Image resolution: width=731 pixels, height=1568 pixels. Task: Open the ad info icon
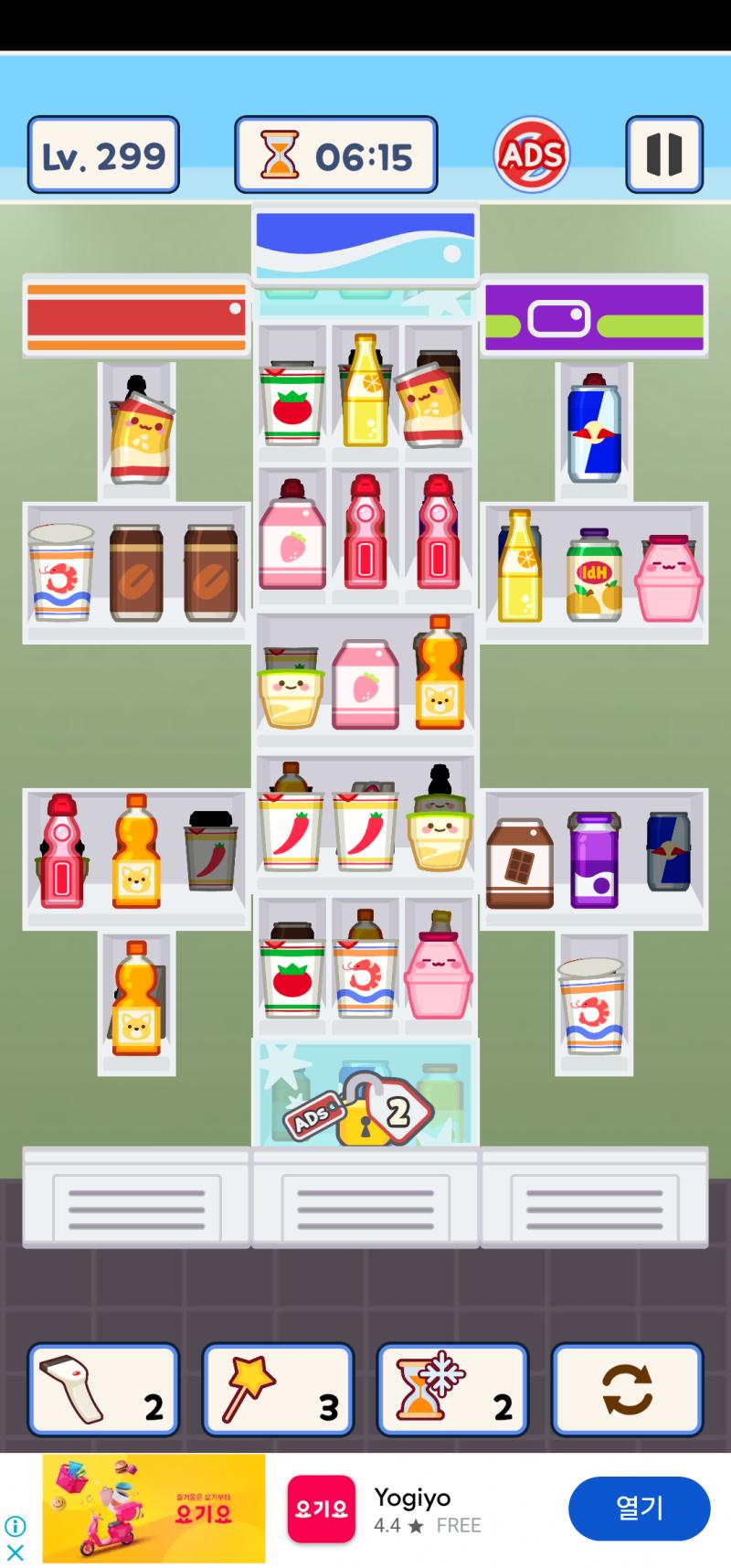pos(16,1525)
